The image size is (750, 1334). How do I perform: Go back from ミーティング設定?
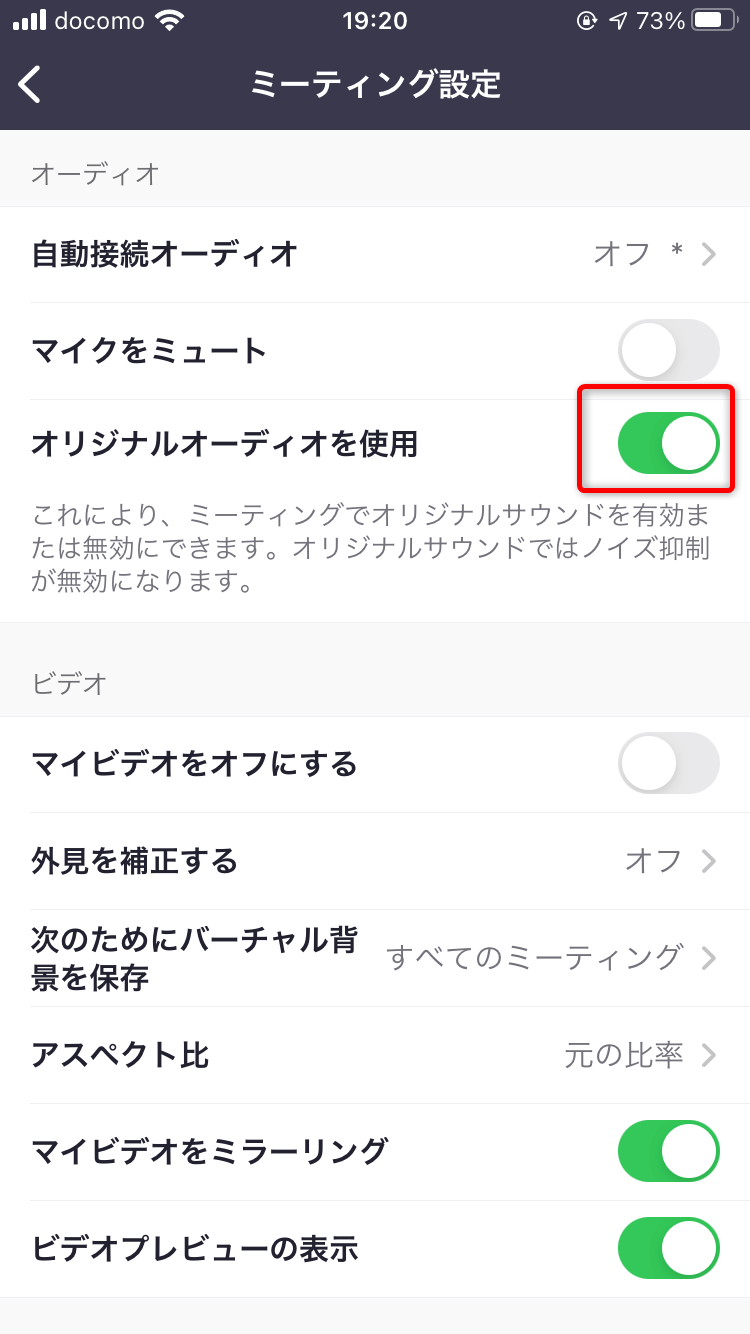coord(30,85)
